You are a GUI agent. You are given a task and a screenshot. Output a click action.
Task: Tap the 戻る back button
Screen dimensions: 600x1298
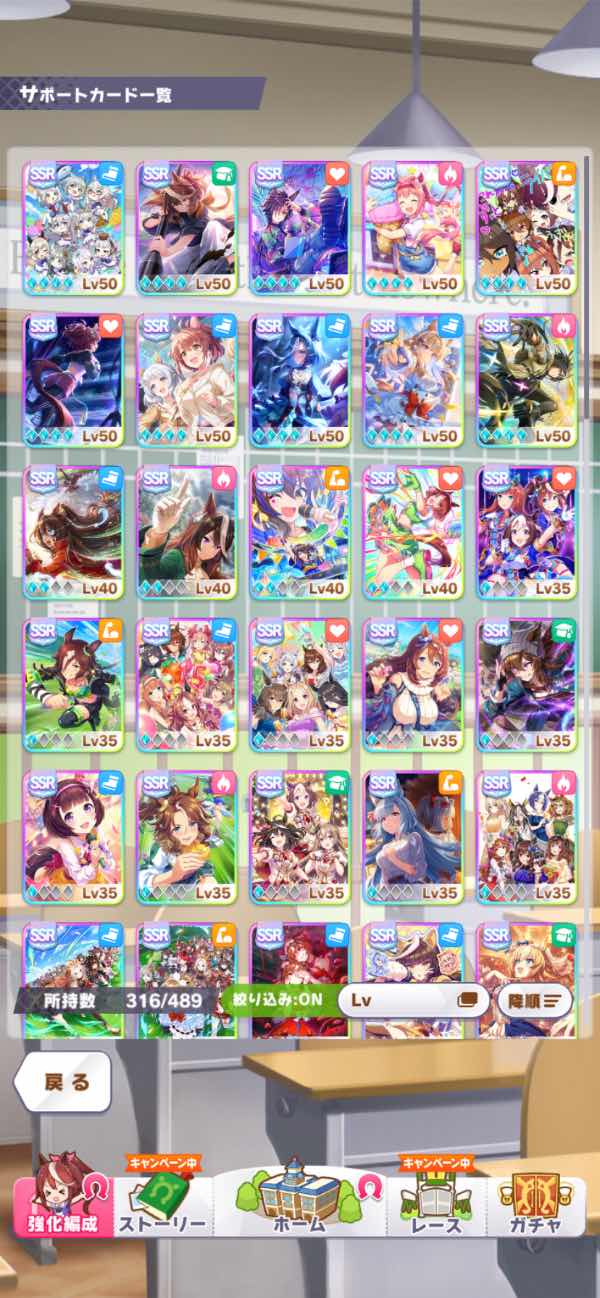coord(66,1082)
